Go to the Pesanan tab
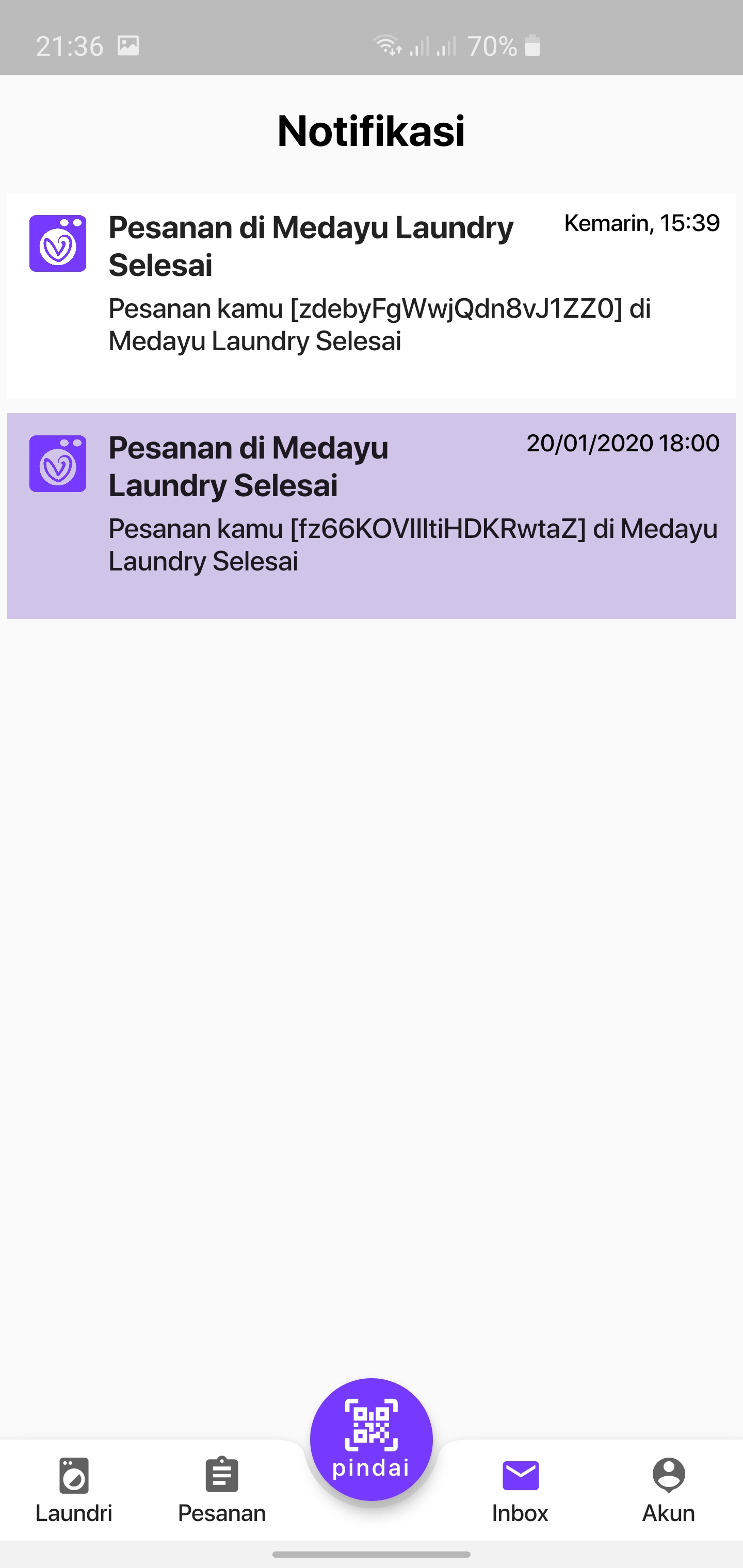The width and height of the screenshot is (743, 1568). pos(222,1490)
